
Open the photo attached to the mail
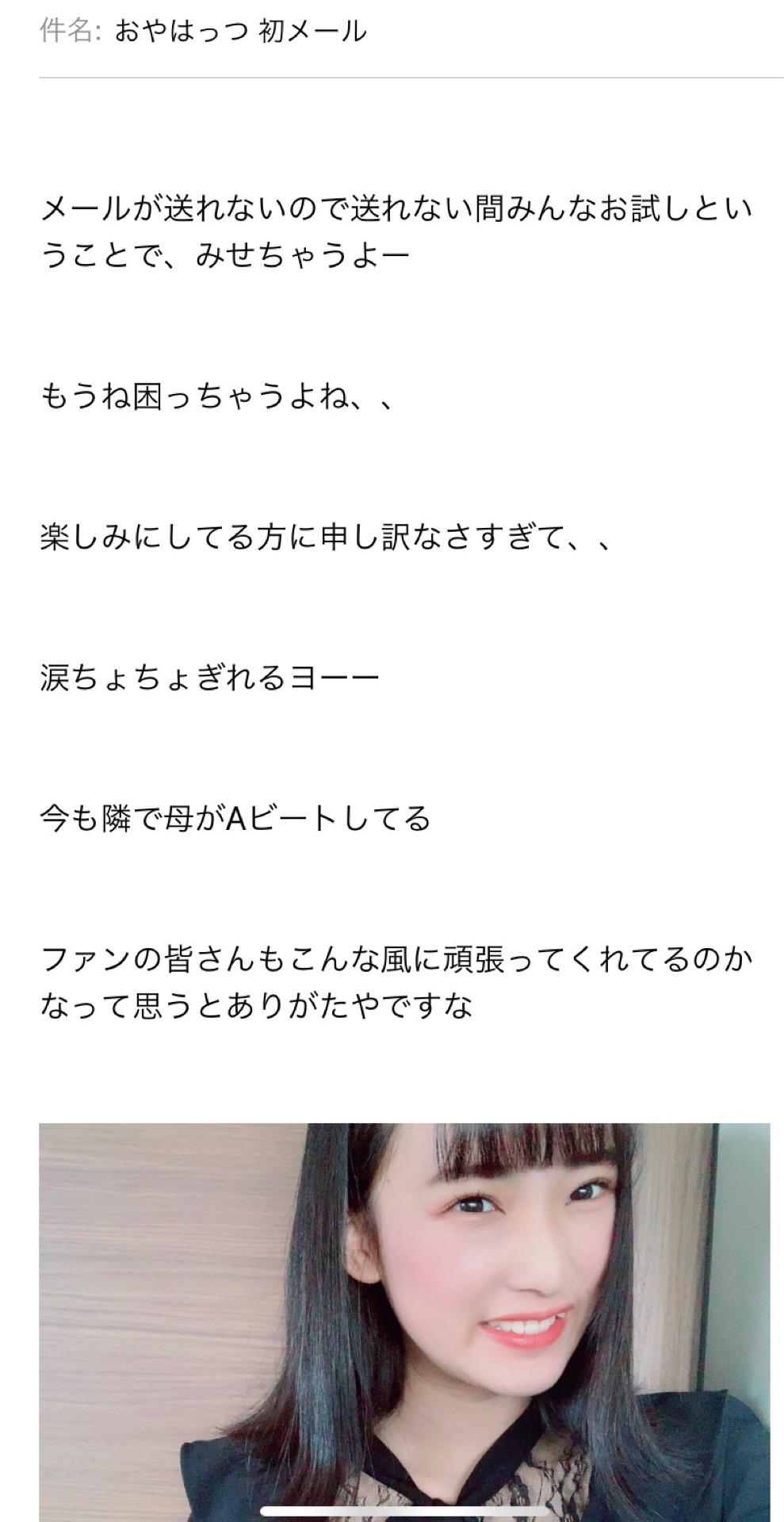pyautogui.click(x=404, y=1316)
